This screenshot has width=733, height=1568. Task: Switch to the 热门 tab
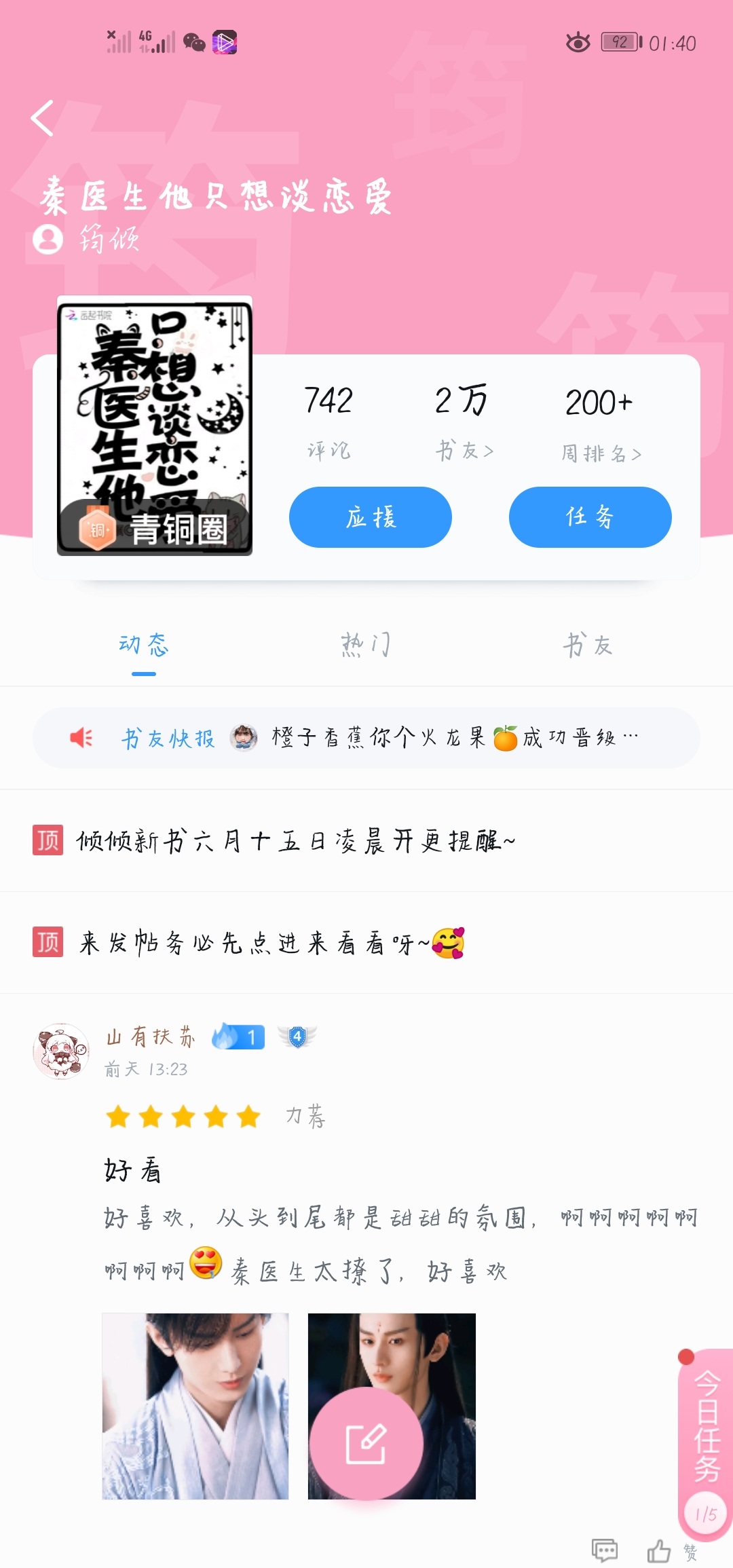(x=366, y=645)
